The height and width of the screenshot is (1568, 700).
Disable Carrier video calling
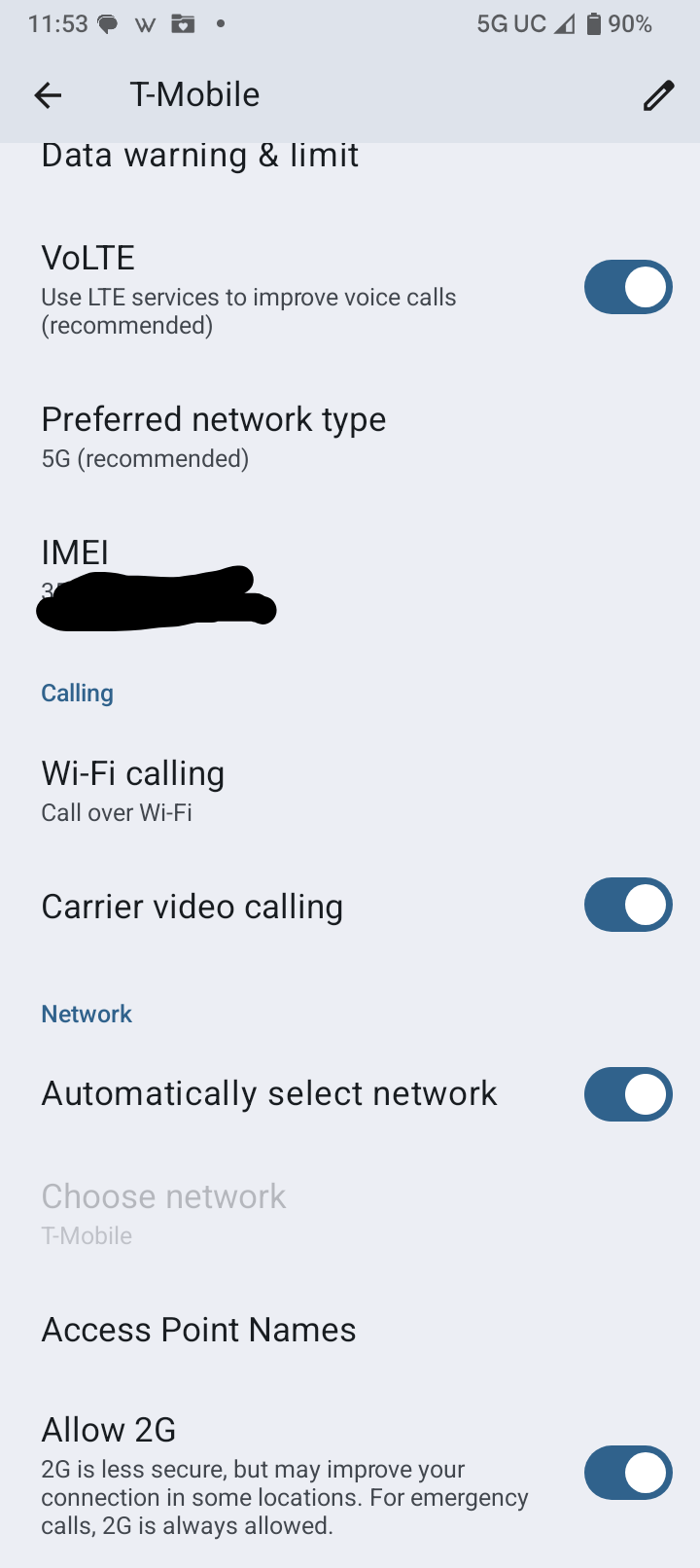pos(628,905)
